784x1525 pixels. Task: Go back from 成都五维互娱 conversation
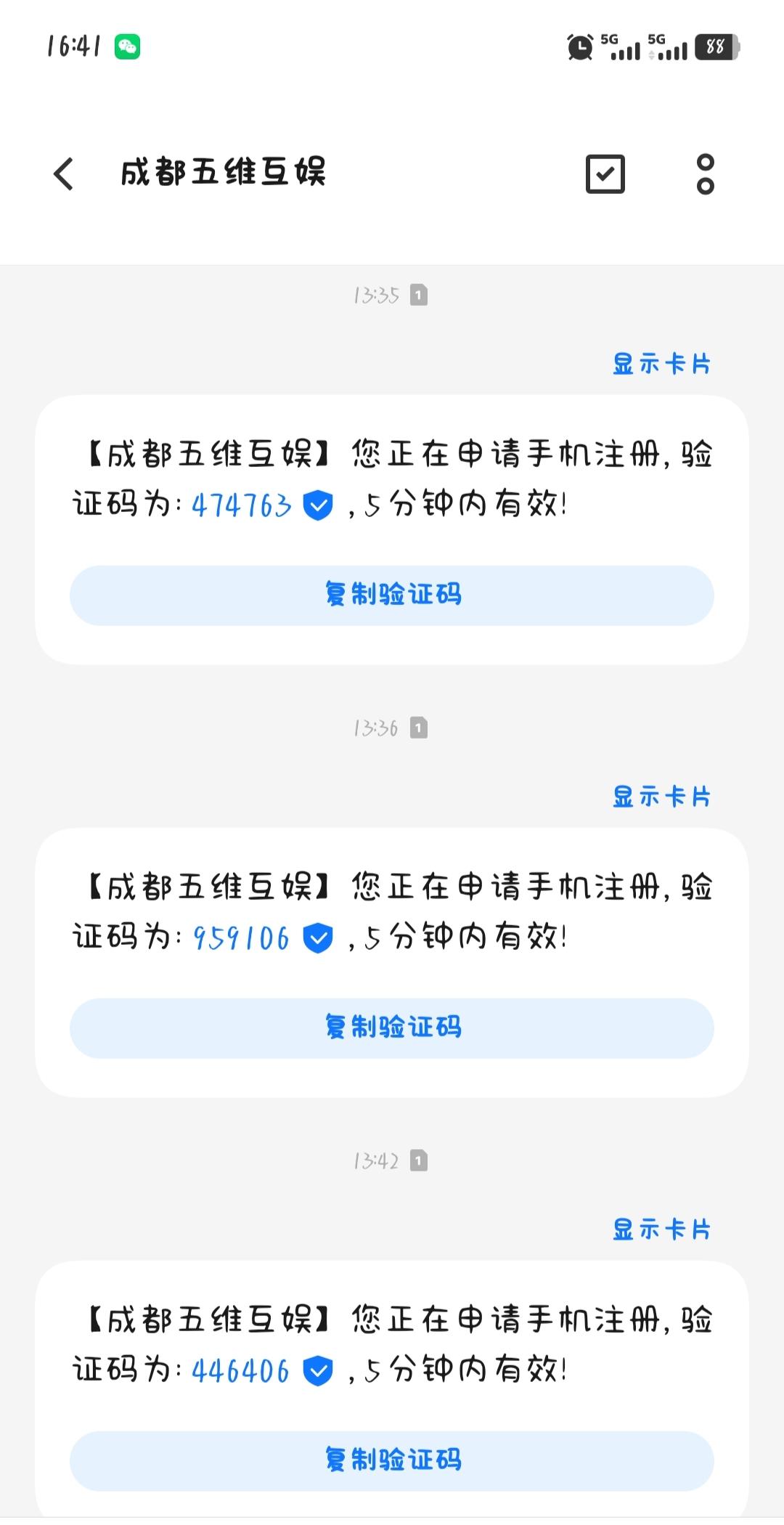click(x=64, y=174)
